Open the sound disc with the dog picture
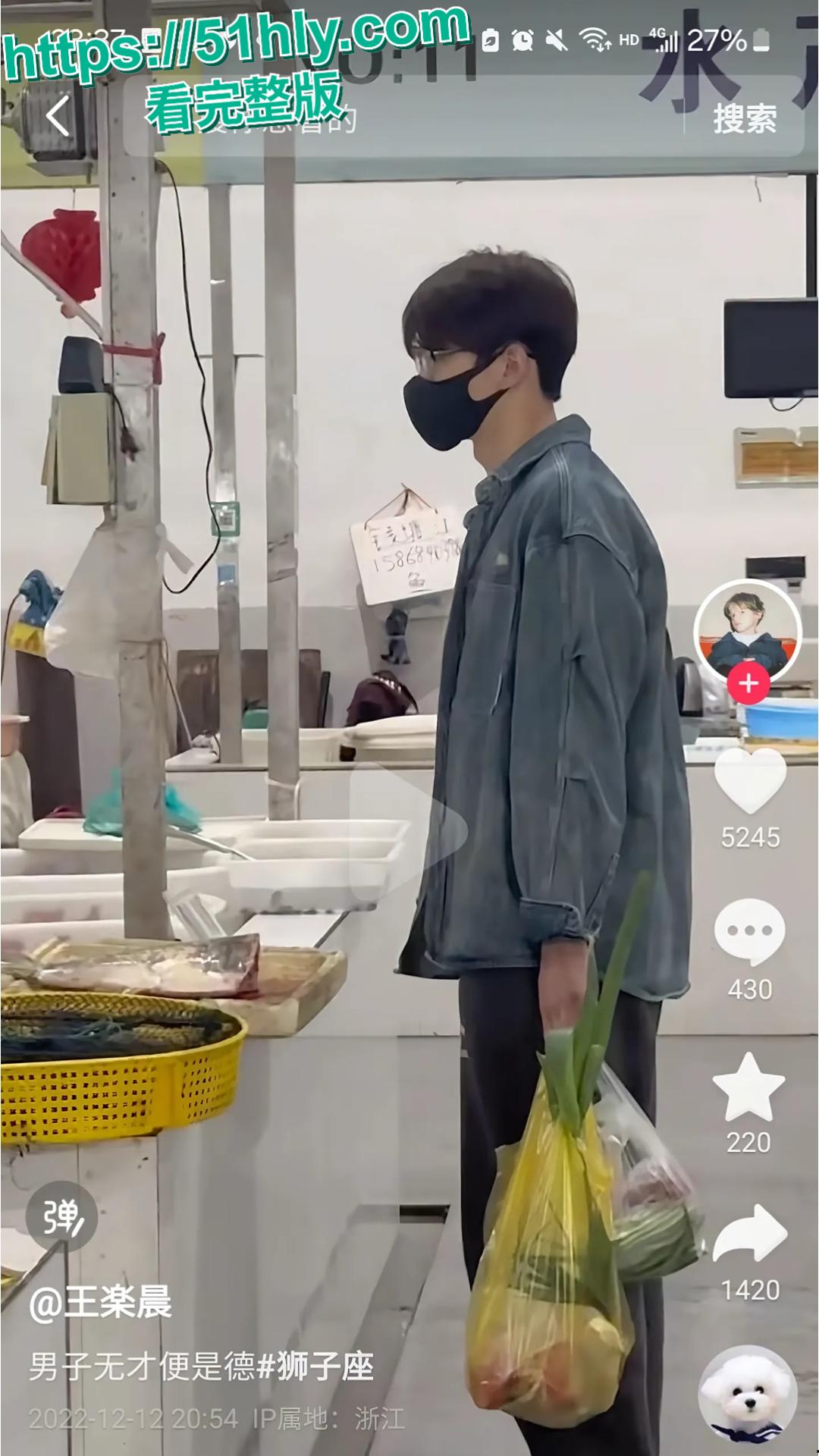This screenshot has width=819, height=1456. click(x=748, y=1392)
